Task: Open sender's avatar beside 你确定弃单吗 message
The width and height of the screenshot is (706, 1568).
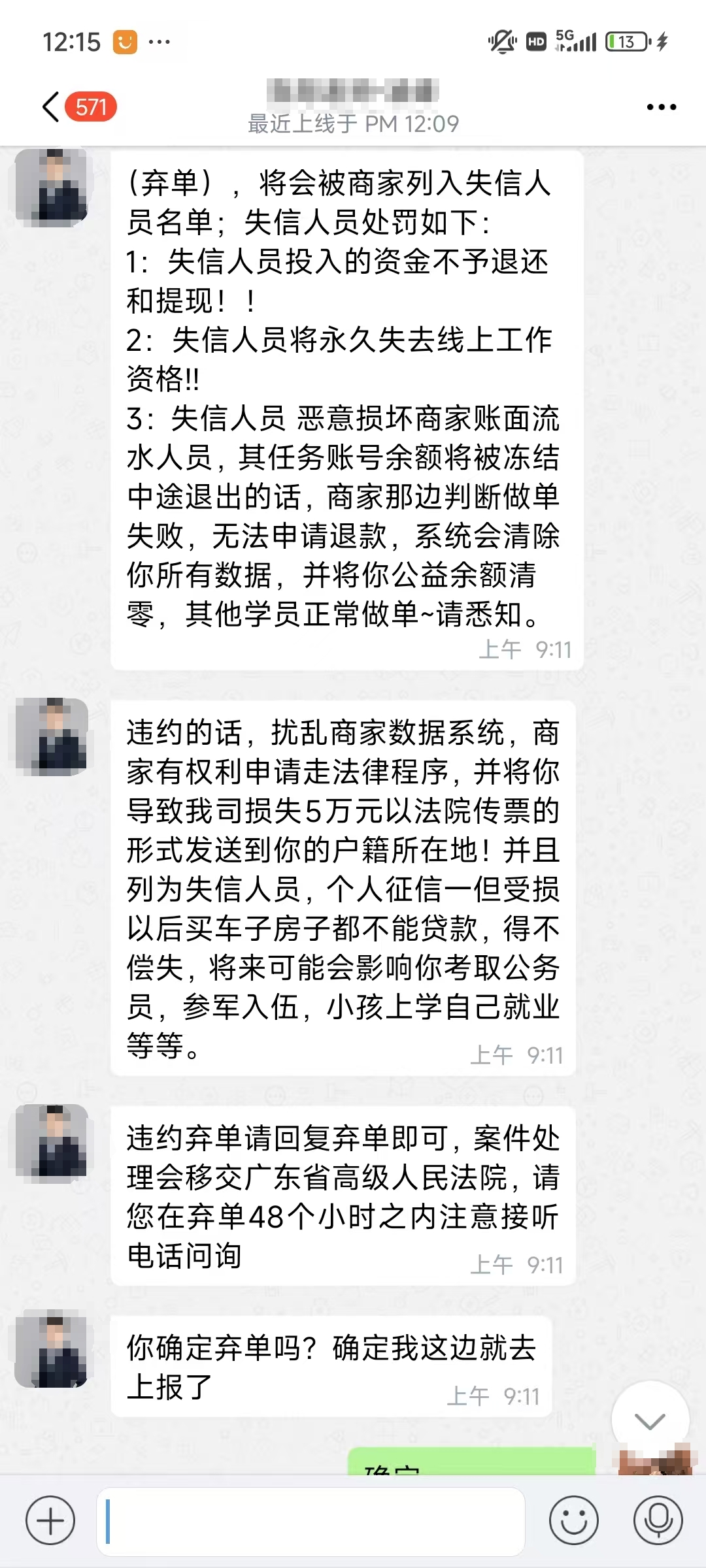Action: 52,1348
